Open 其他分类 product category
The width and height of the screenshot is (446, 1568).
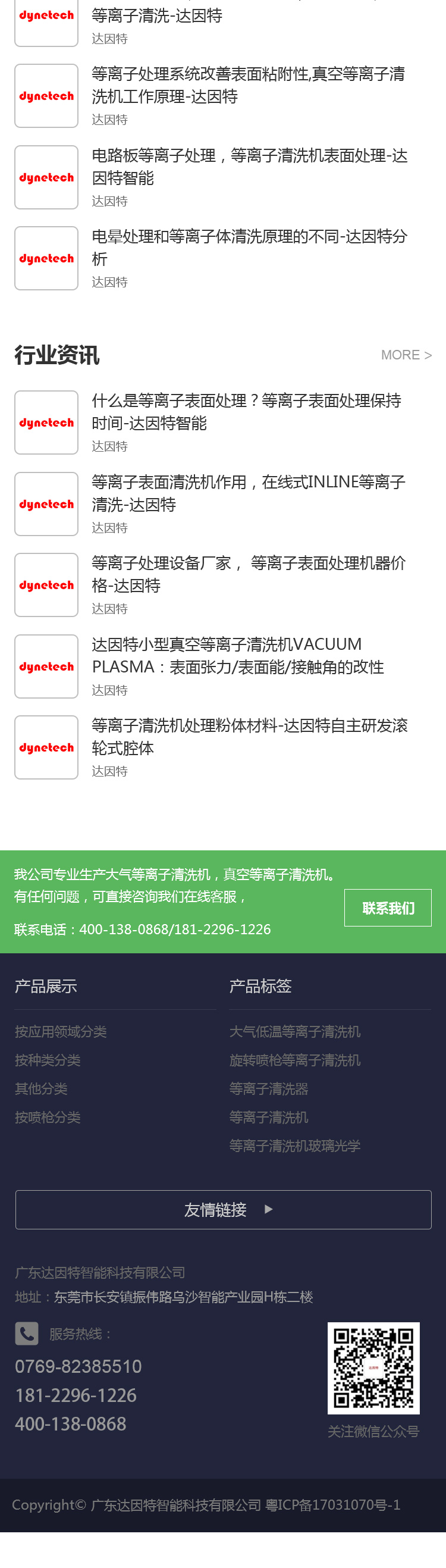point(42,1088)
